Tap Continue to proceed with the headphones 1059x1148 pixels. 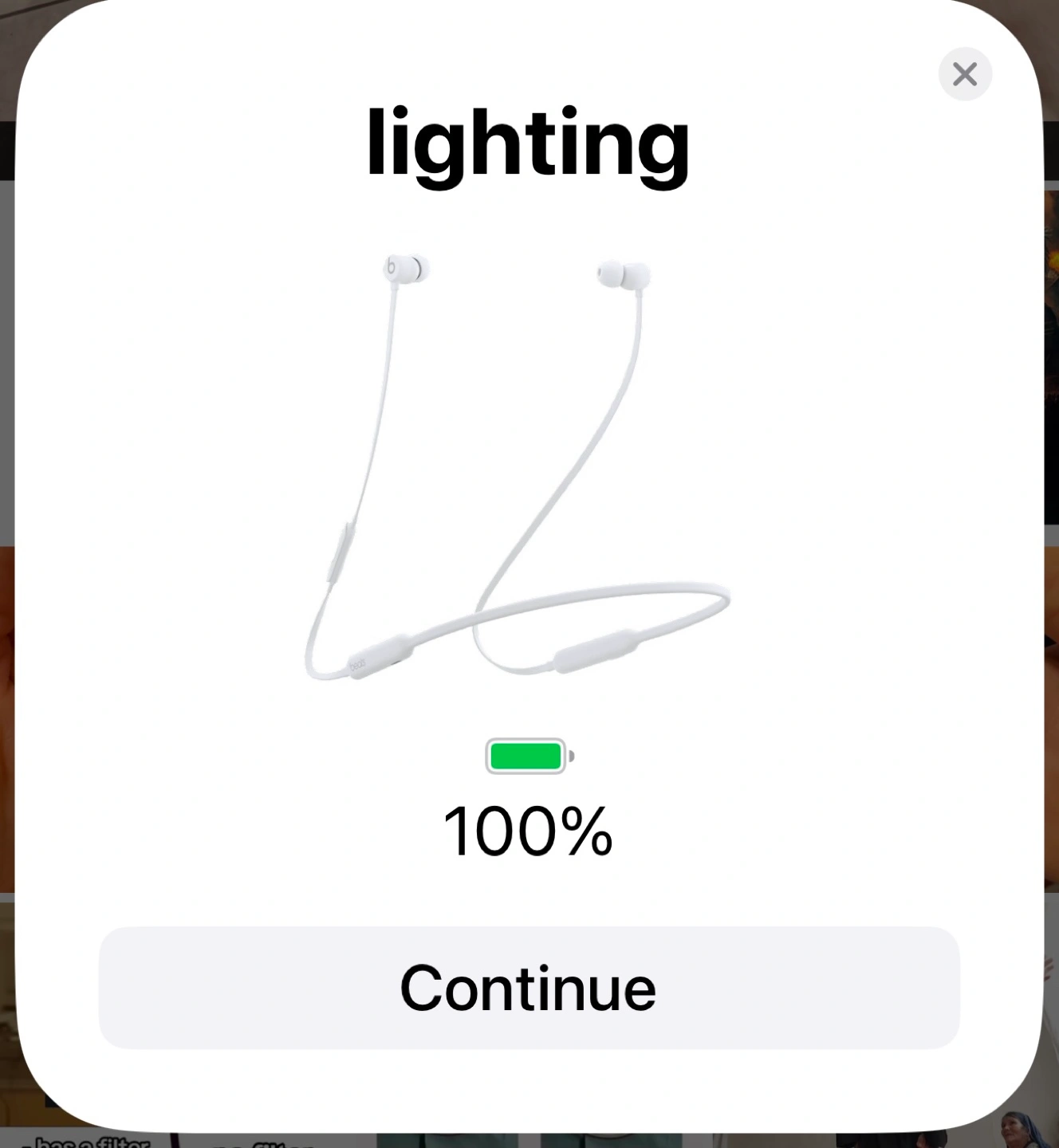click(529, 987)
